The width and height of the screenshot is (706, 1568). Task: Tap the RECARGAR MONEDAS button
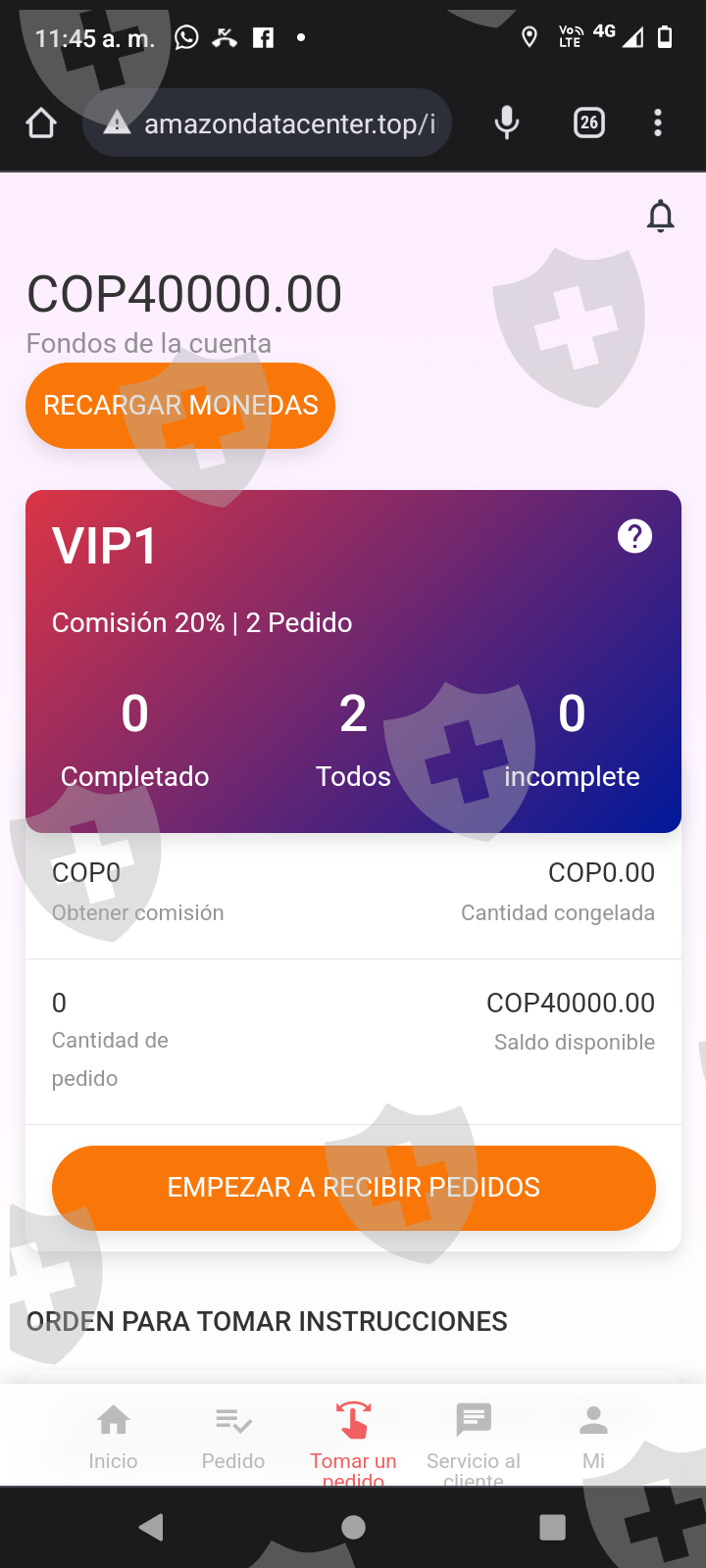point(180,406)
